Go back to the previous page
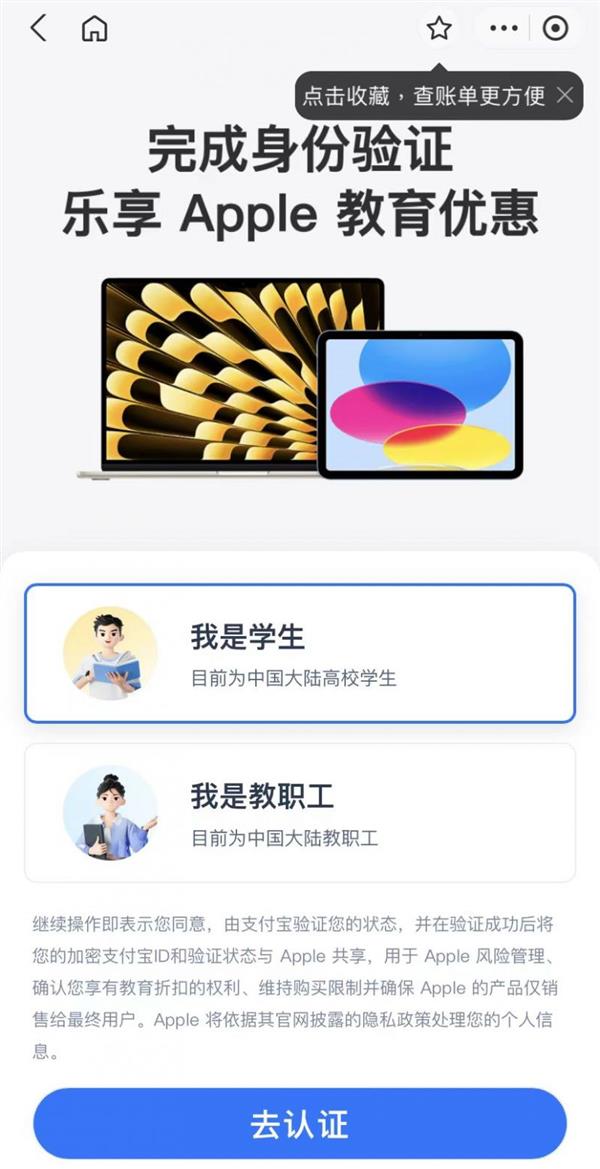This screenshot has height=1169, width=600. 38,29
